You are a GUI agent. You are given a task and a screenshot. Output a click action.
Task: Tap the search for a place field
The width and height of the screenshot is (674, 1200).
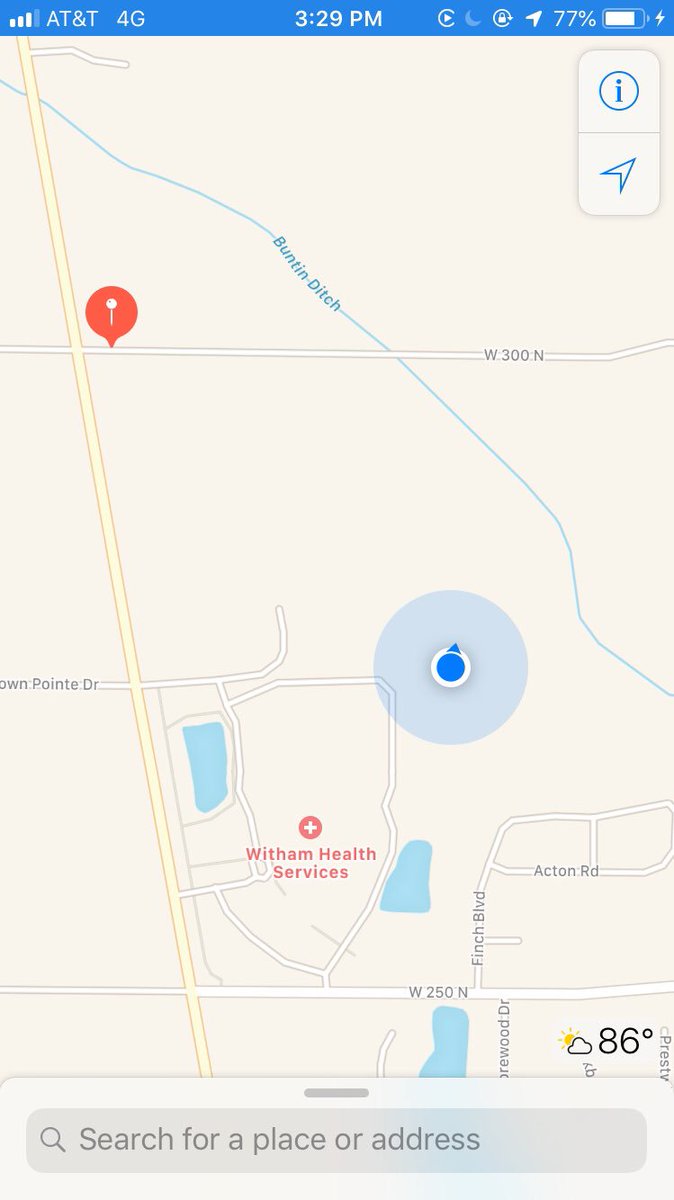point(336,1139)
